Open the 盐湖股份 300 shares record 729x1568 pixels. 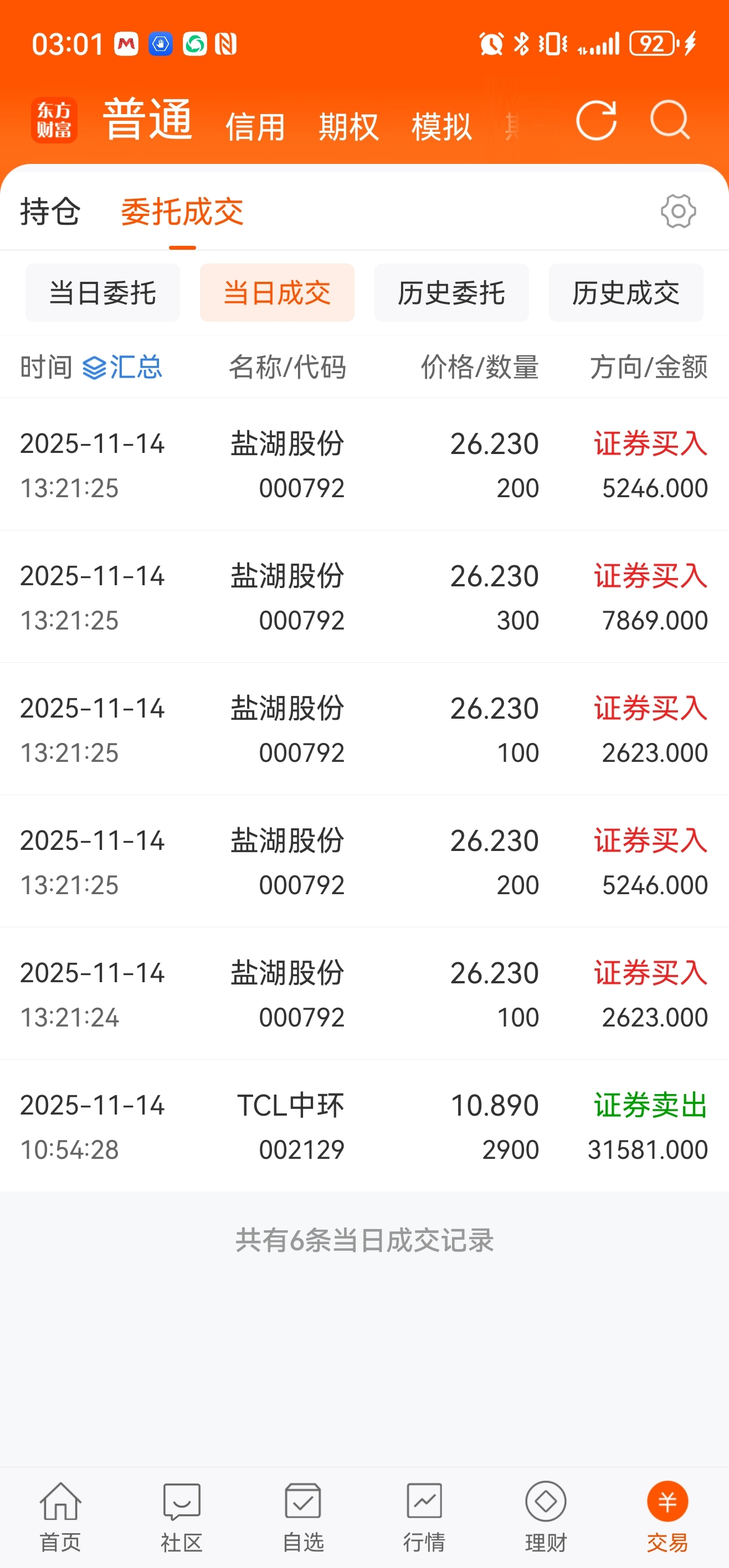(364, 596)
